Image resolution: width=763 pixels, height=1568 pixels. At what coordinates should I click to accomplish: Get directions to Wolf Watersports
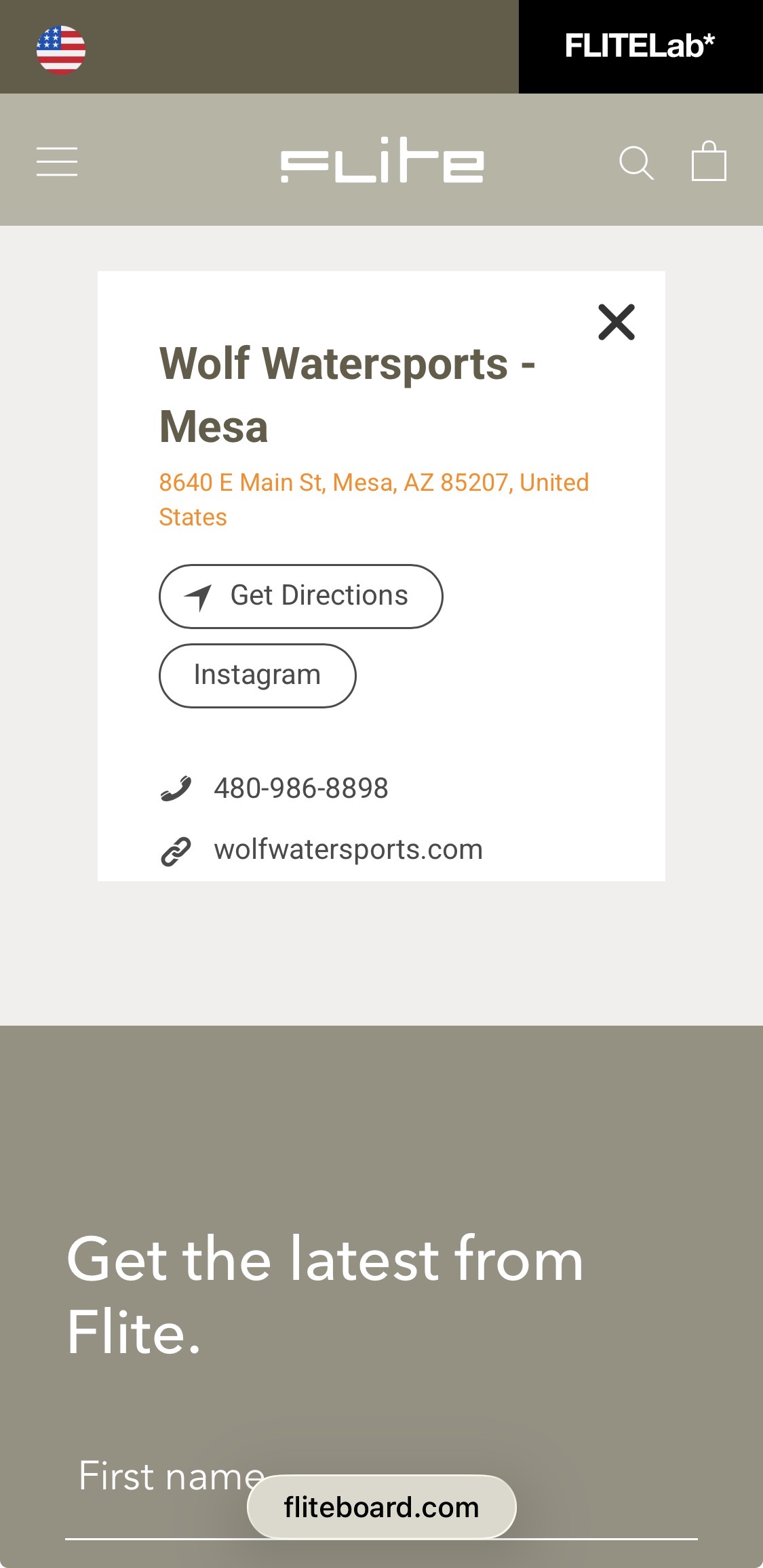pyautogui.click(x=300, y=596)
